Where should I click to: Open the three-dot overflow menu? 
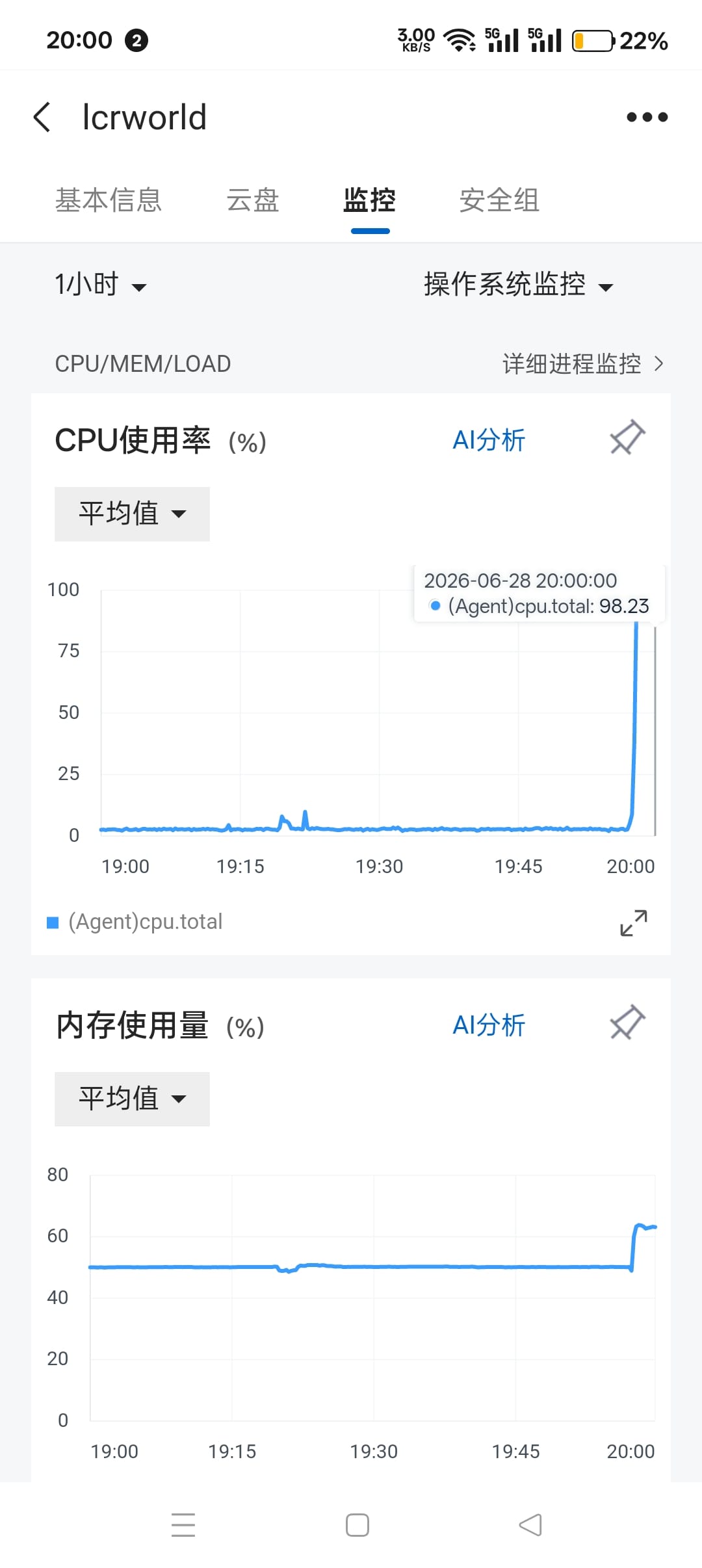(x=647, y=117)
